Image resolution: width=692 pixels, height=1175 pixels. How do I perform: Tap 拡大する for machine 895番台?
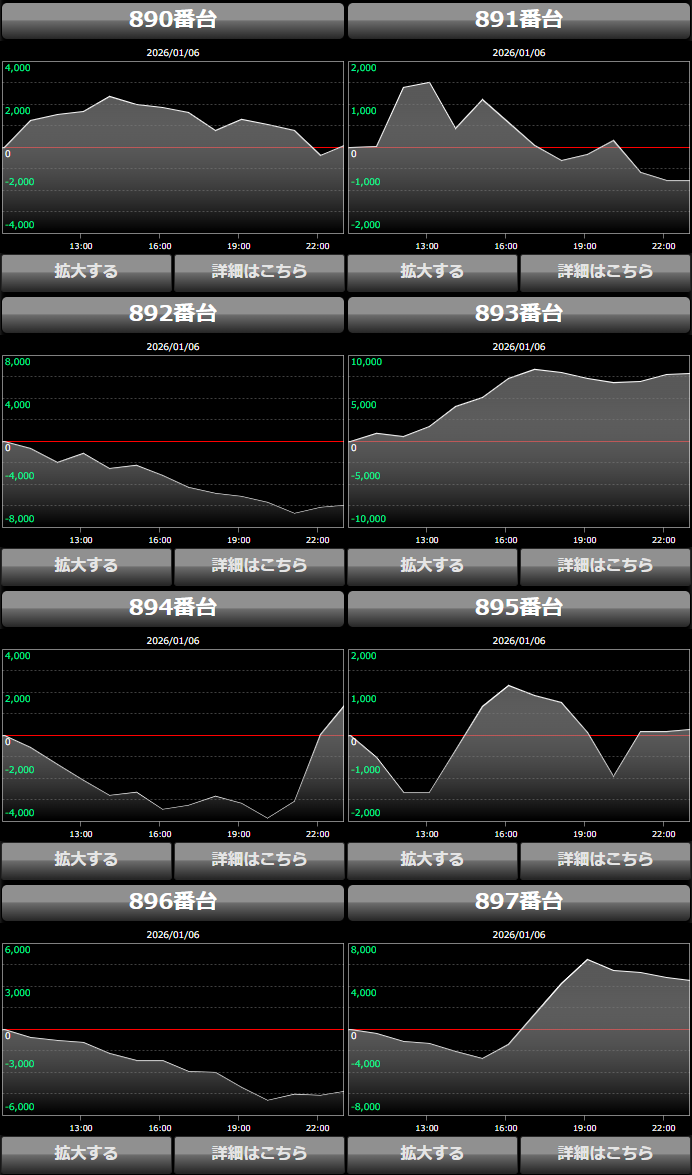432,859
